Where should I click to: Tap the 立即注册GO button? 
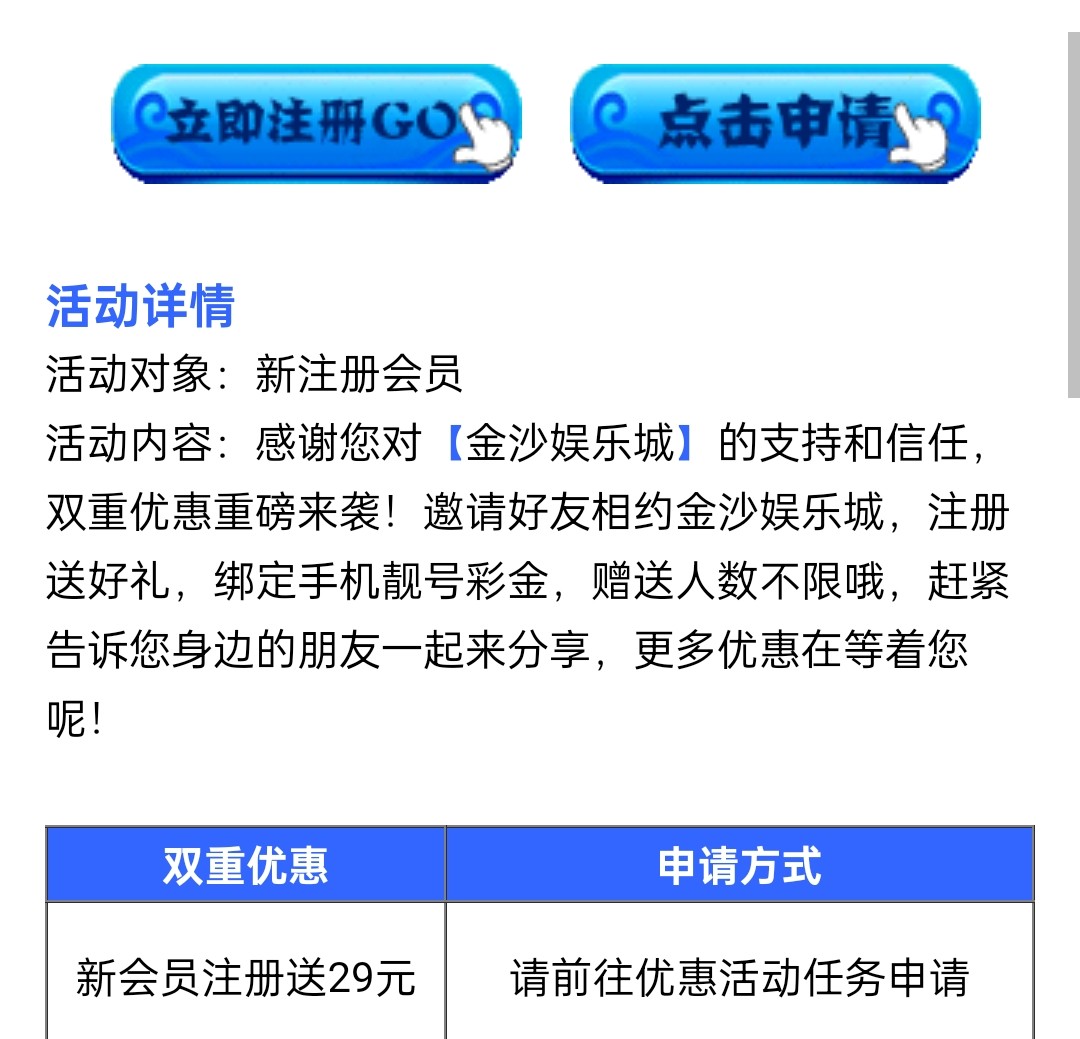pos(316,123)
